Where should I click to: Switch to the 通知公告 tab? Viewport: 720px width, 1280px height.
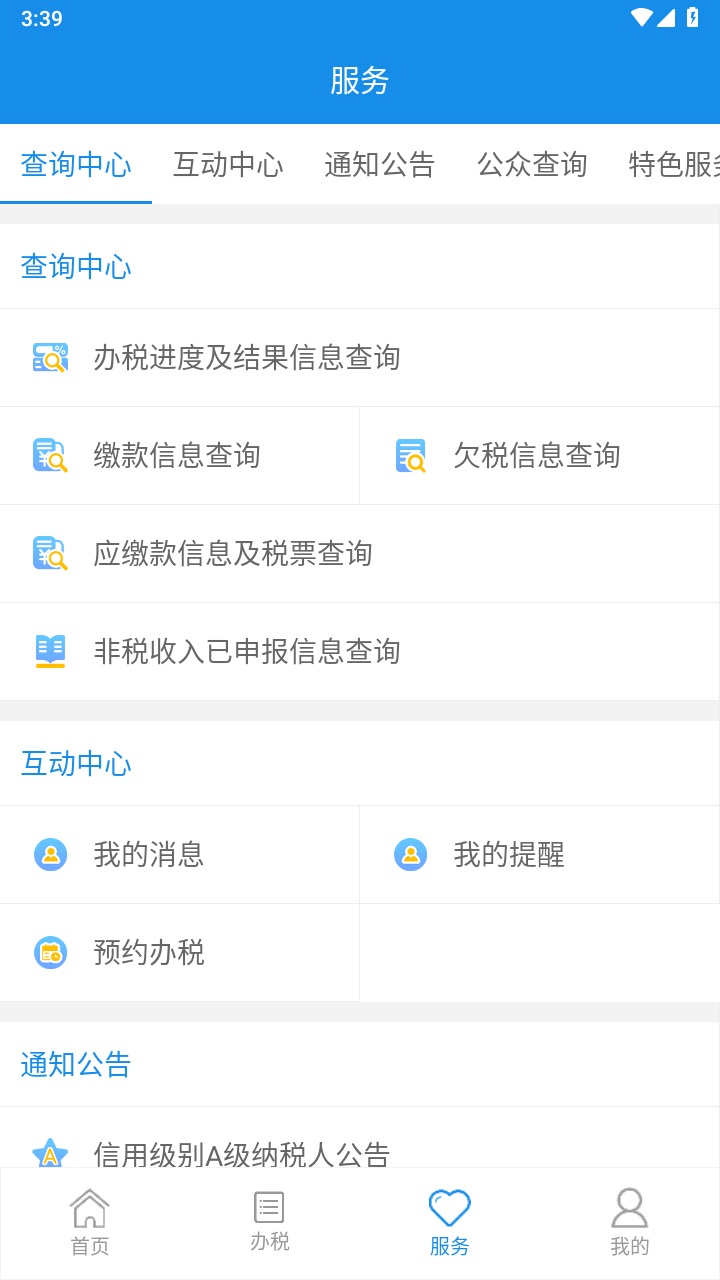click(380, 165)
